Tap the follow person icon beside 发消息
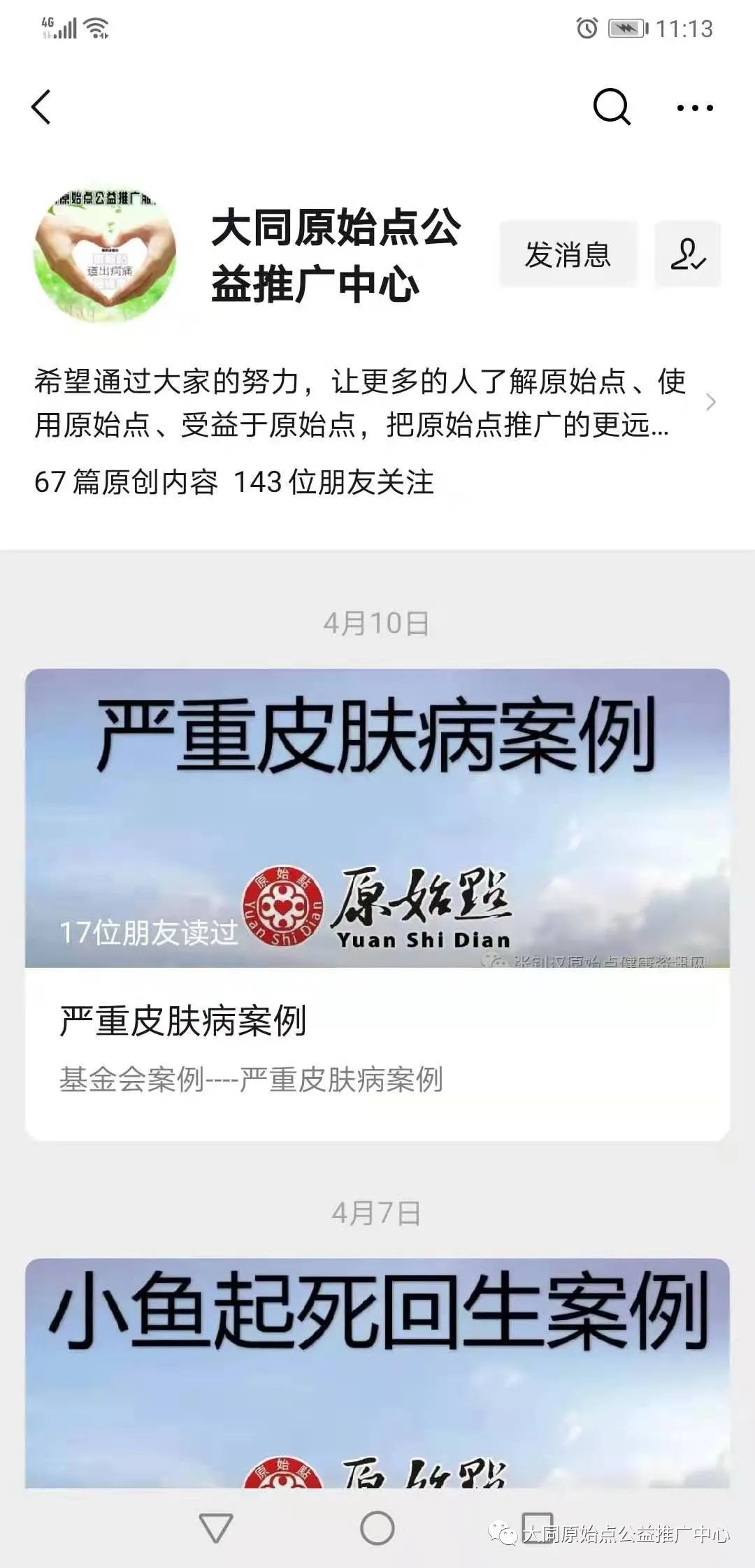The height and width of the screenshot is (1568, 755). point(689,255)
